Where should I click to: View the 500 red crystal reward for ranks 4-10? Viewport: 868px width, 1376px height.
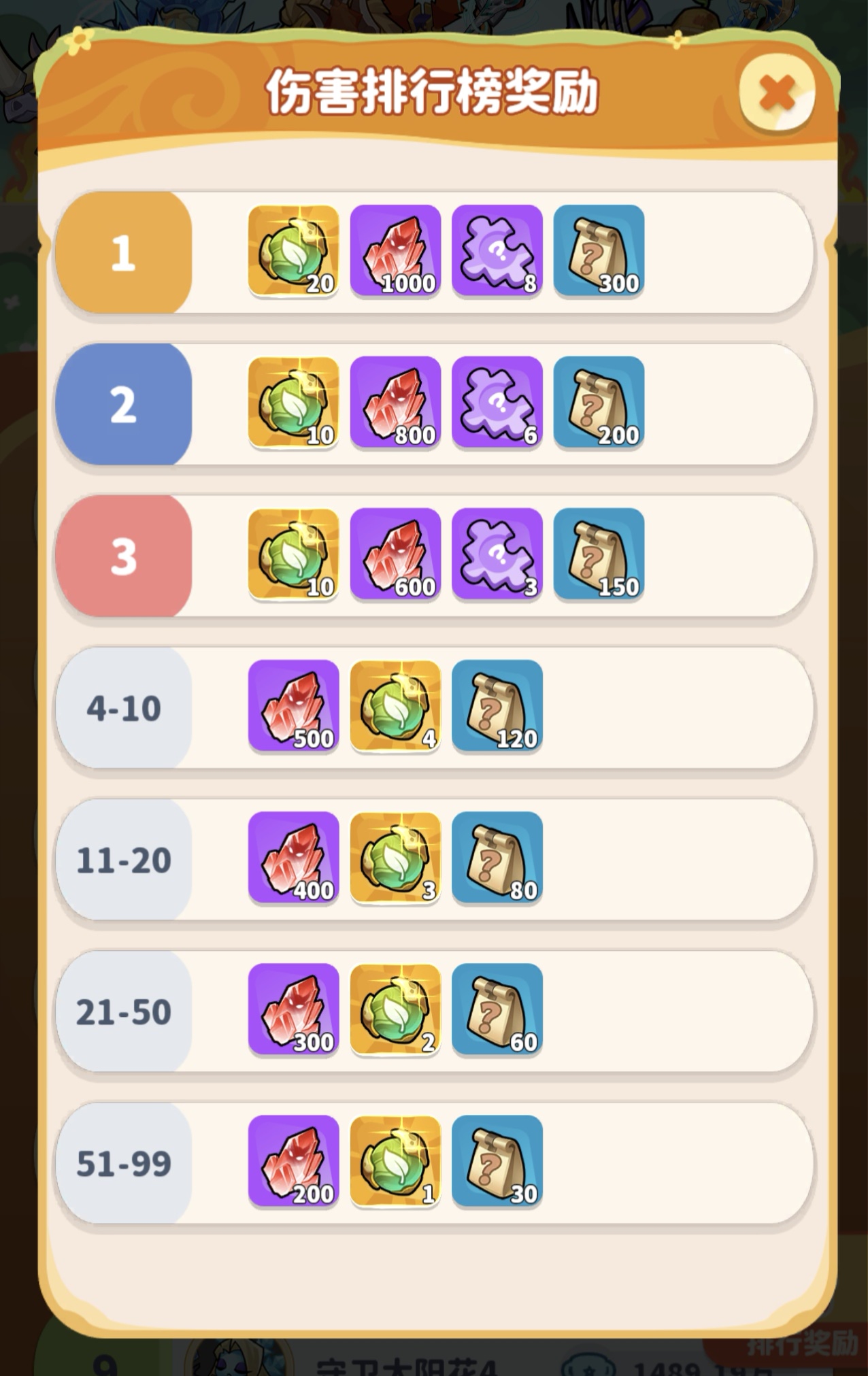click(293, 706)
